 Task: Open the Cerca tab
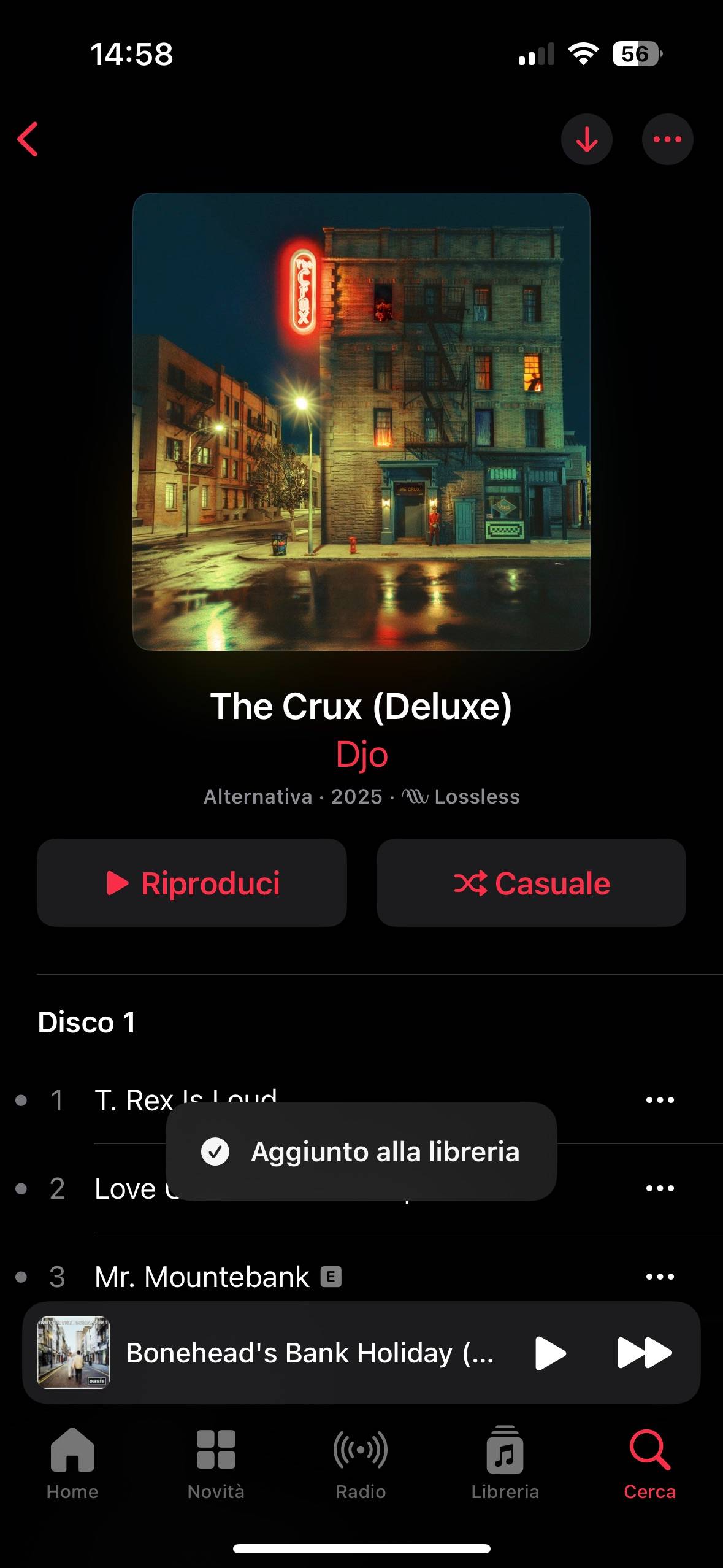pyautogui.click(x=649, y=1463)
